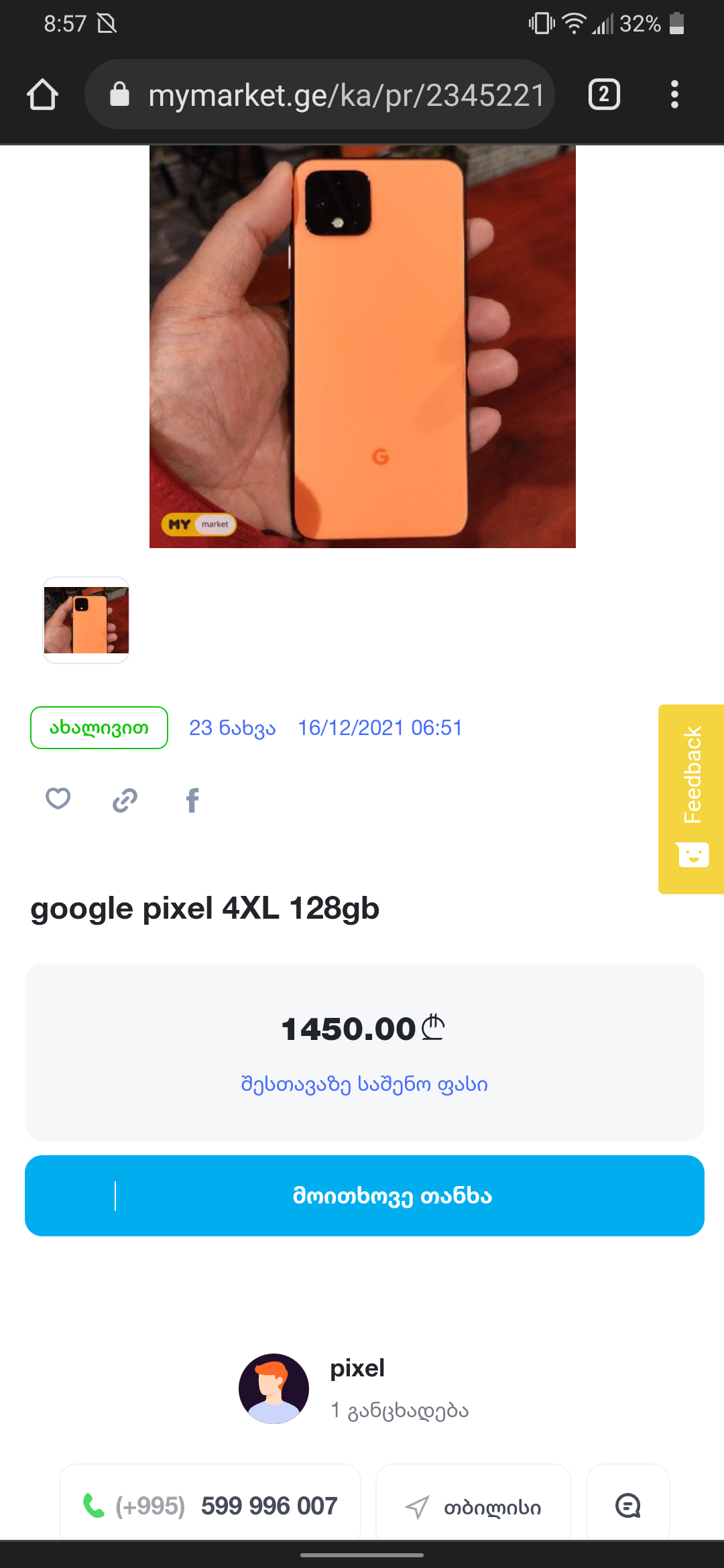
Task: Open the main Pixel 4XL product photo
Action: tap(362, 346)
